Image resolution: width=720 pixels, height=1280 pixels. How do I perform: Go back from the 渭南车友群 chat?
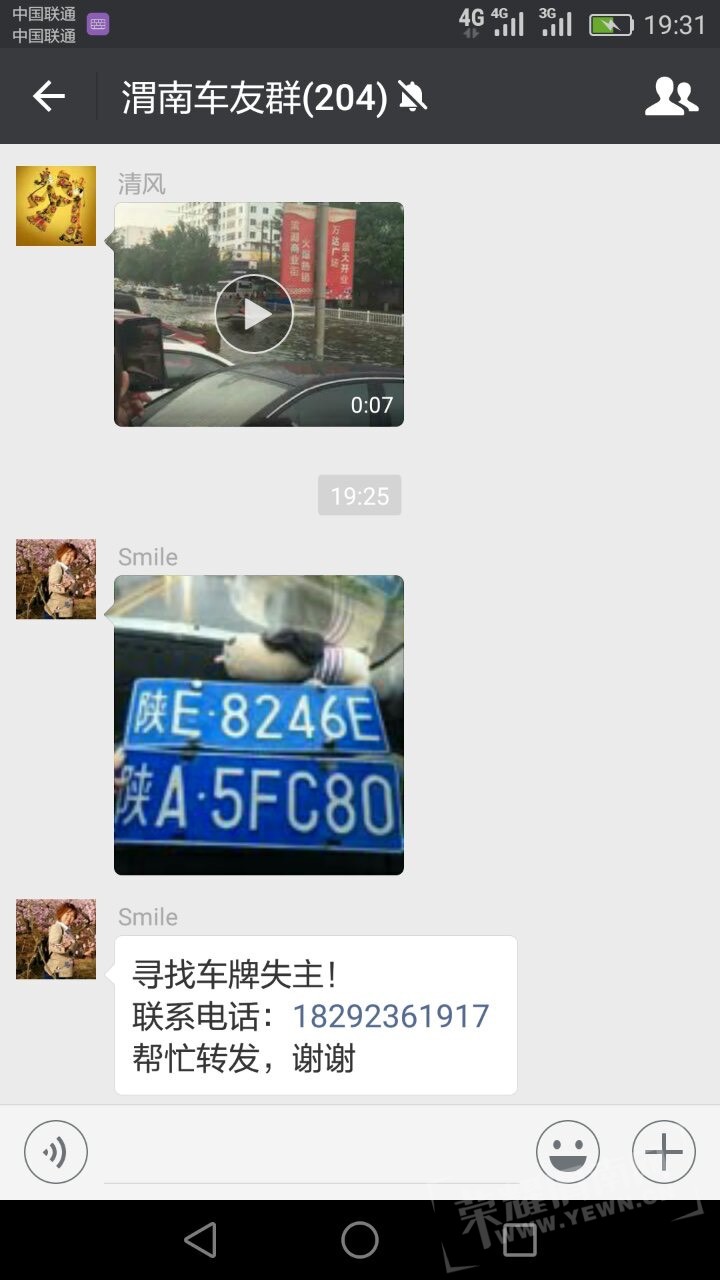(x=48, y=97)
